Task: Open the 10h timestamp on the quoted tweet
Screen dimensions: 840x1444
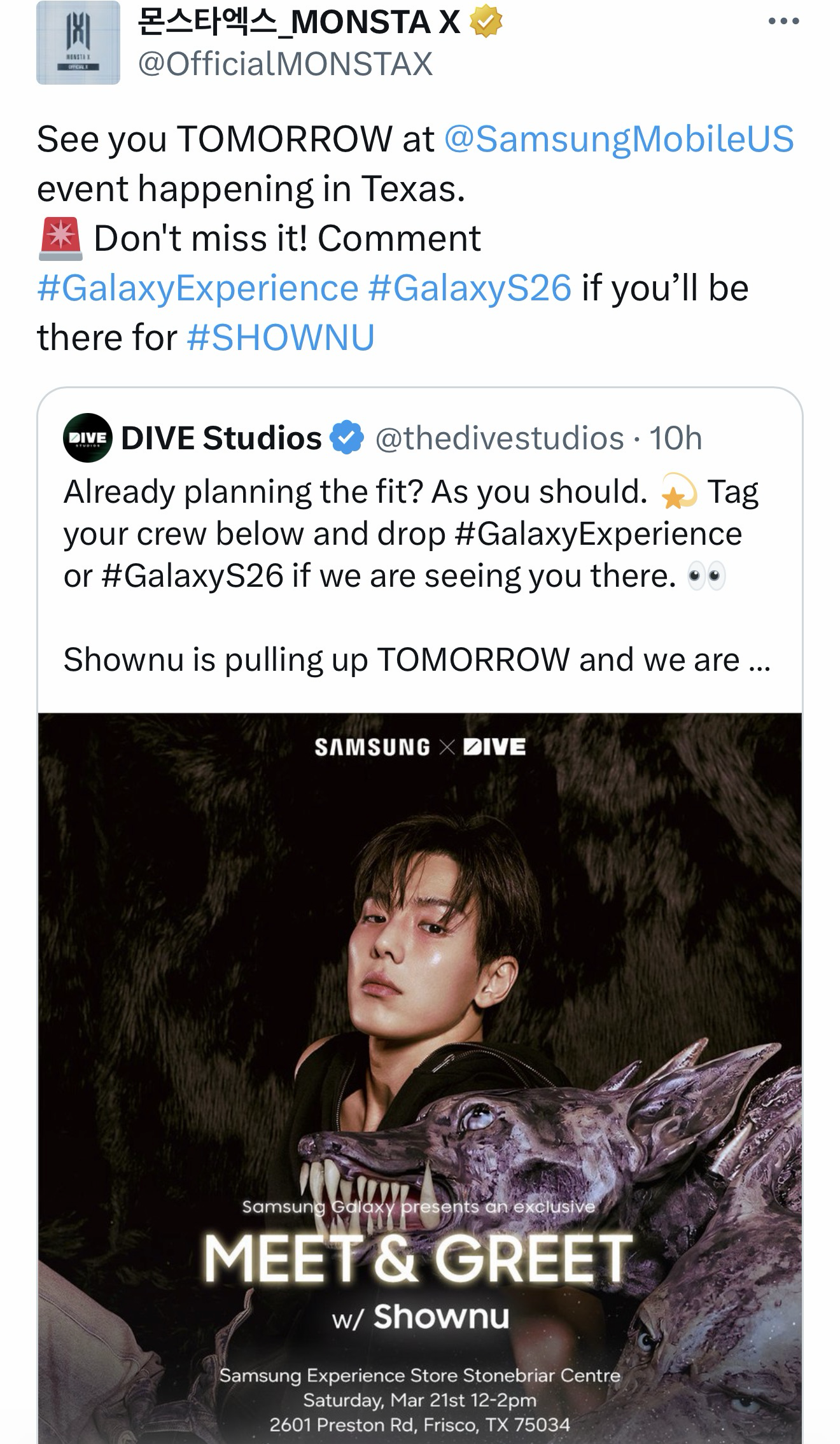Action: click(x=676, y=439)
